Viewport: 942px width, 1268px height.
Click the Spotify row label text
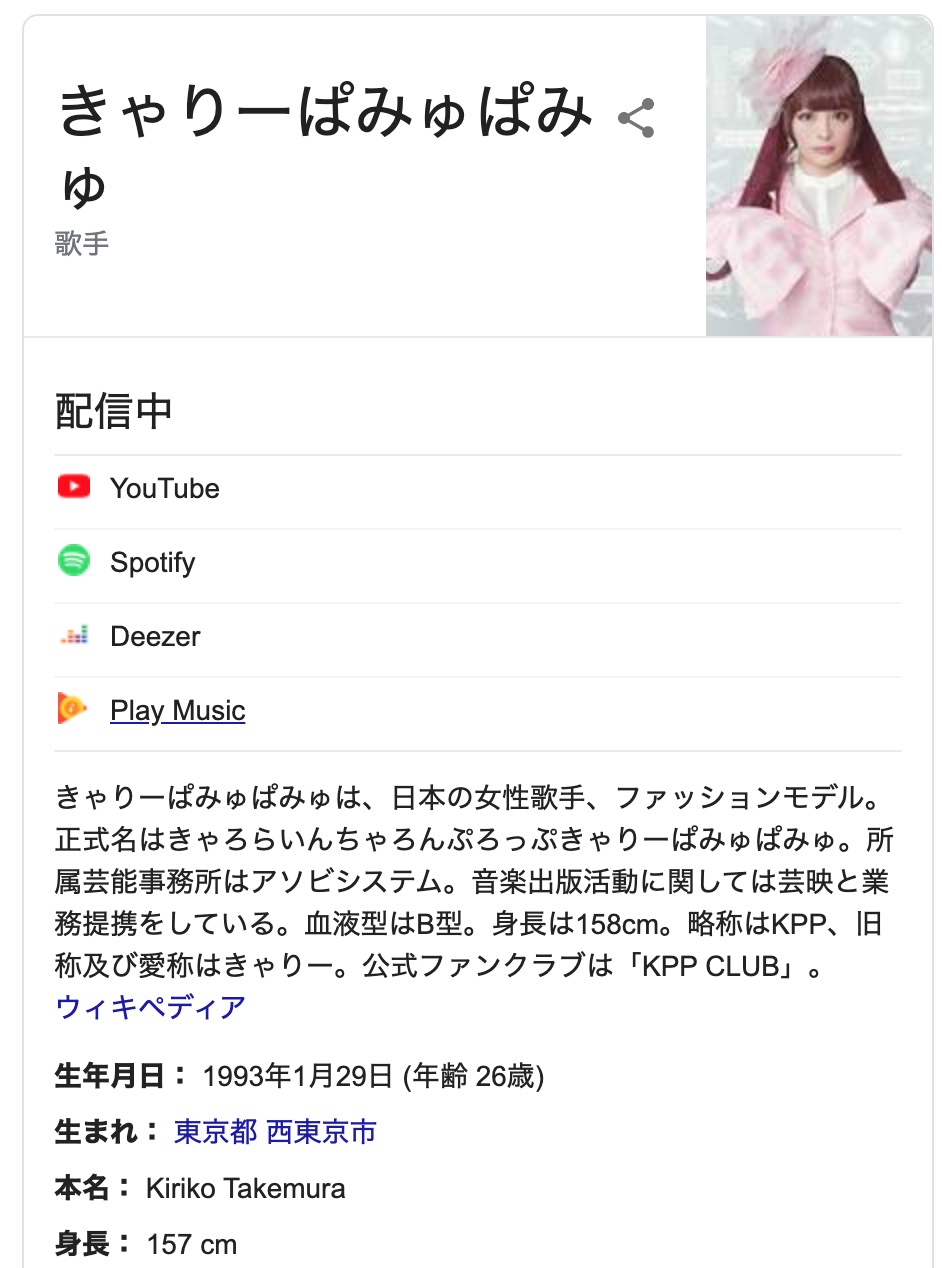tap(153, 562)
